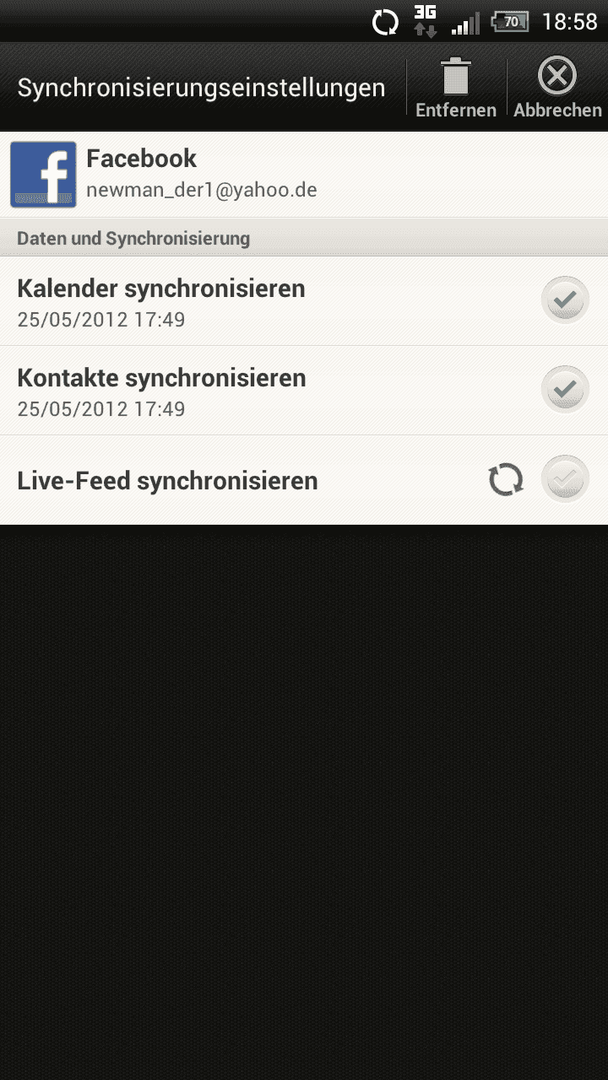Tap Entfernen to remove the account
This screenshot has width=608, height=1080.
click(456, 88)
